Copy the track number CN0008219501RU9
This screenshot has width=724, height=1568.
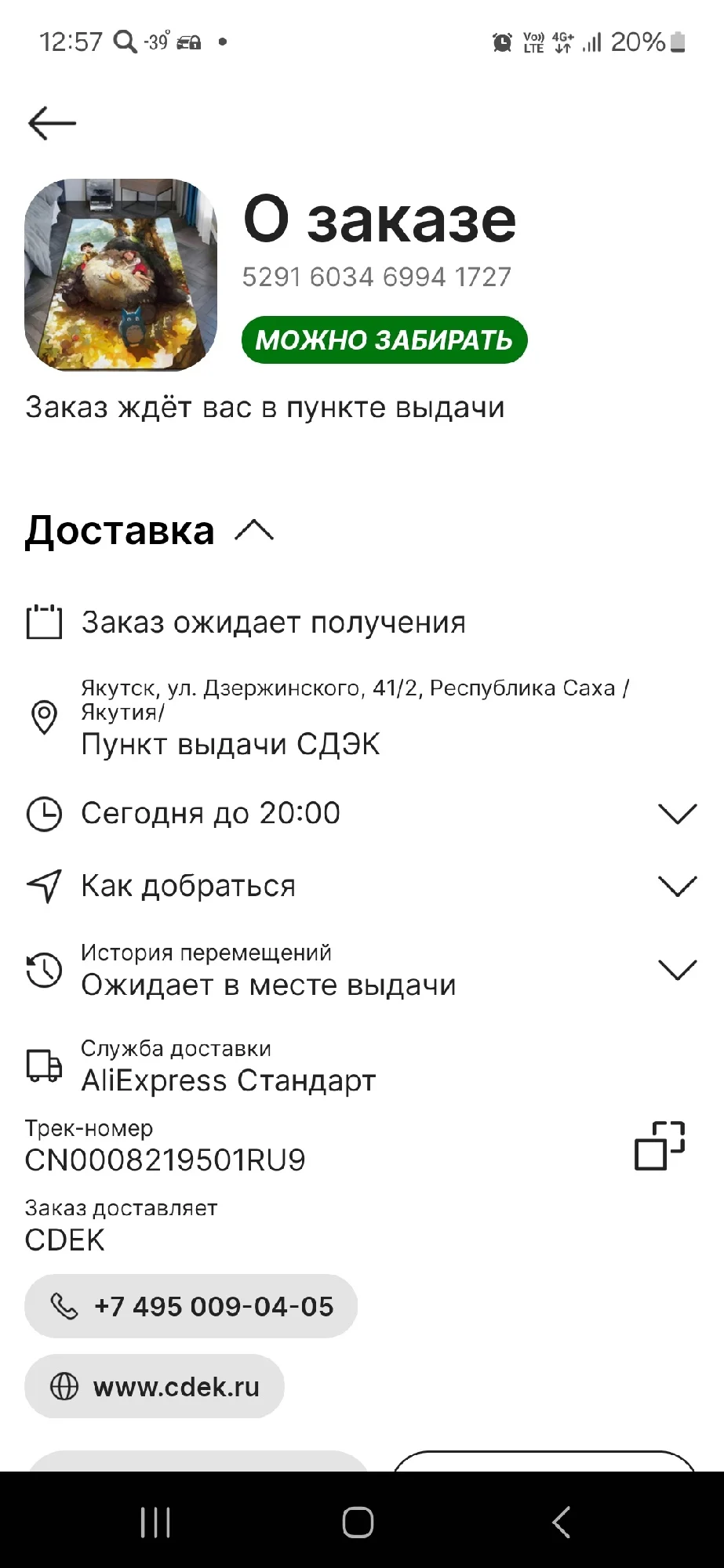tap(660, 1145)
